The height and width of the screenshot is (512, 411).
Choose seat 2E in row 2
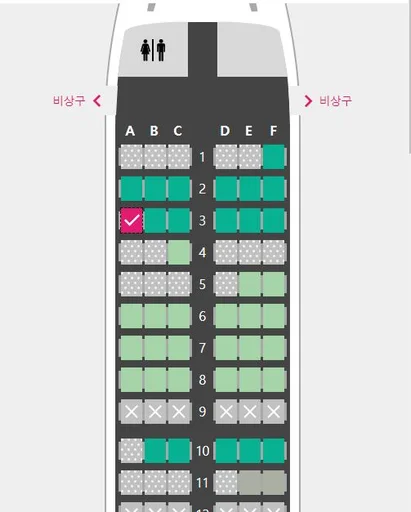(x=250, y=189)
